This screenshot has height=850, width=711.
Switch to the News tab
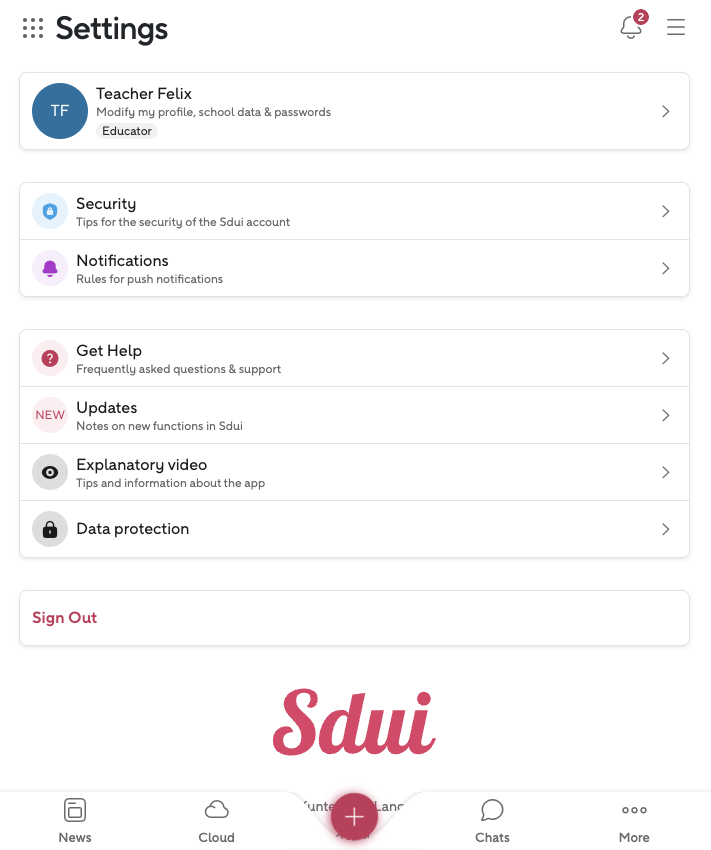(75, 820)
